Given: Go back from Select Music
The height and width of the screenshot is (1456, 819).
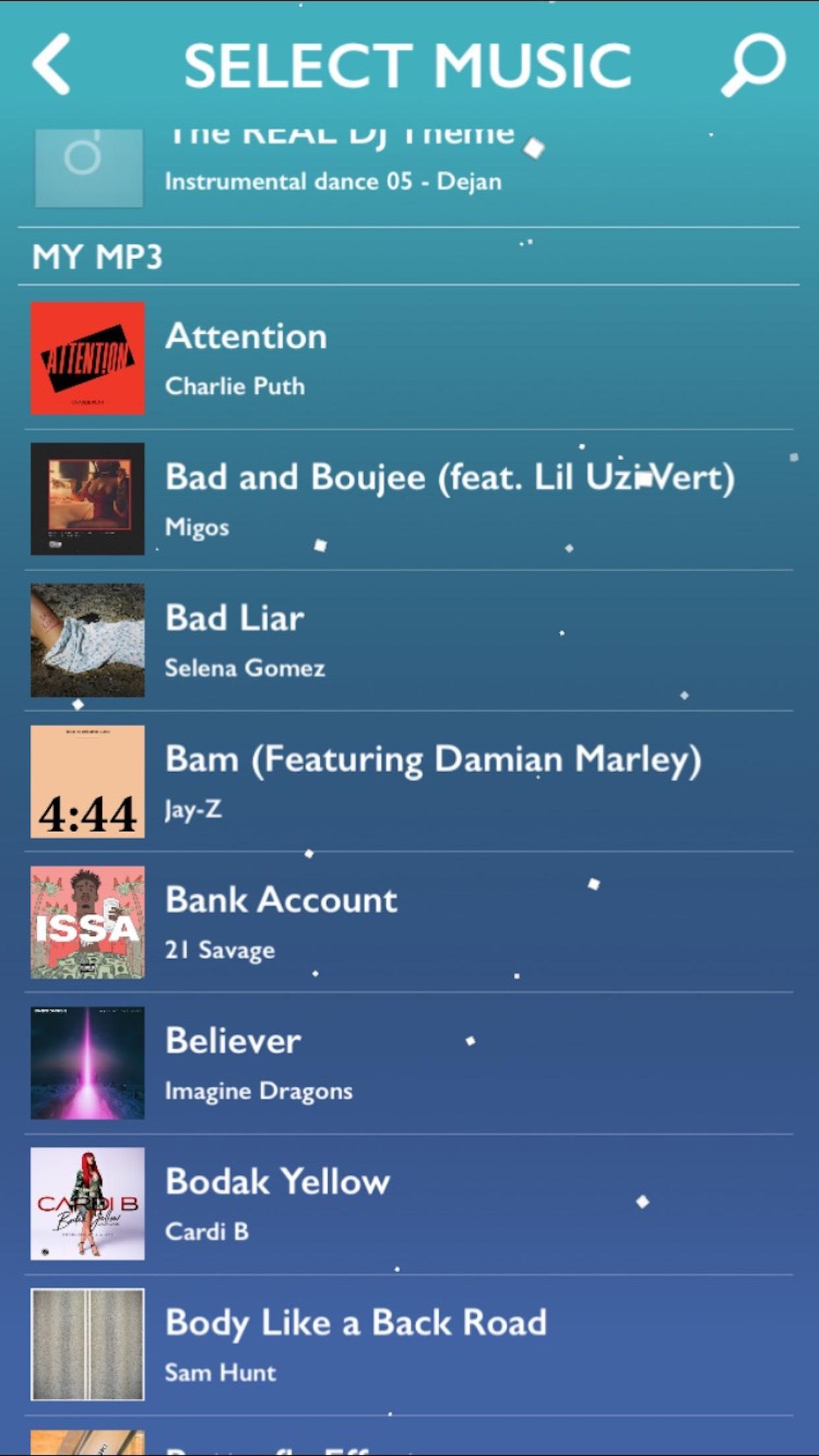Looking at the screenshot, I should click(51, 65).
